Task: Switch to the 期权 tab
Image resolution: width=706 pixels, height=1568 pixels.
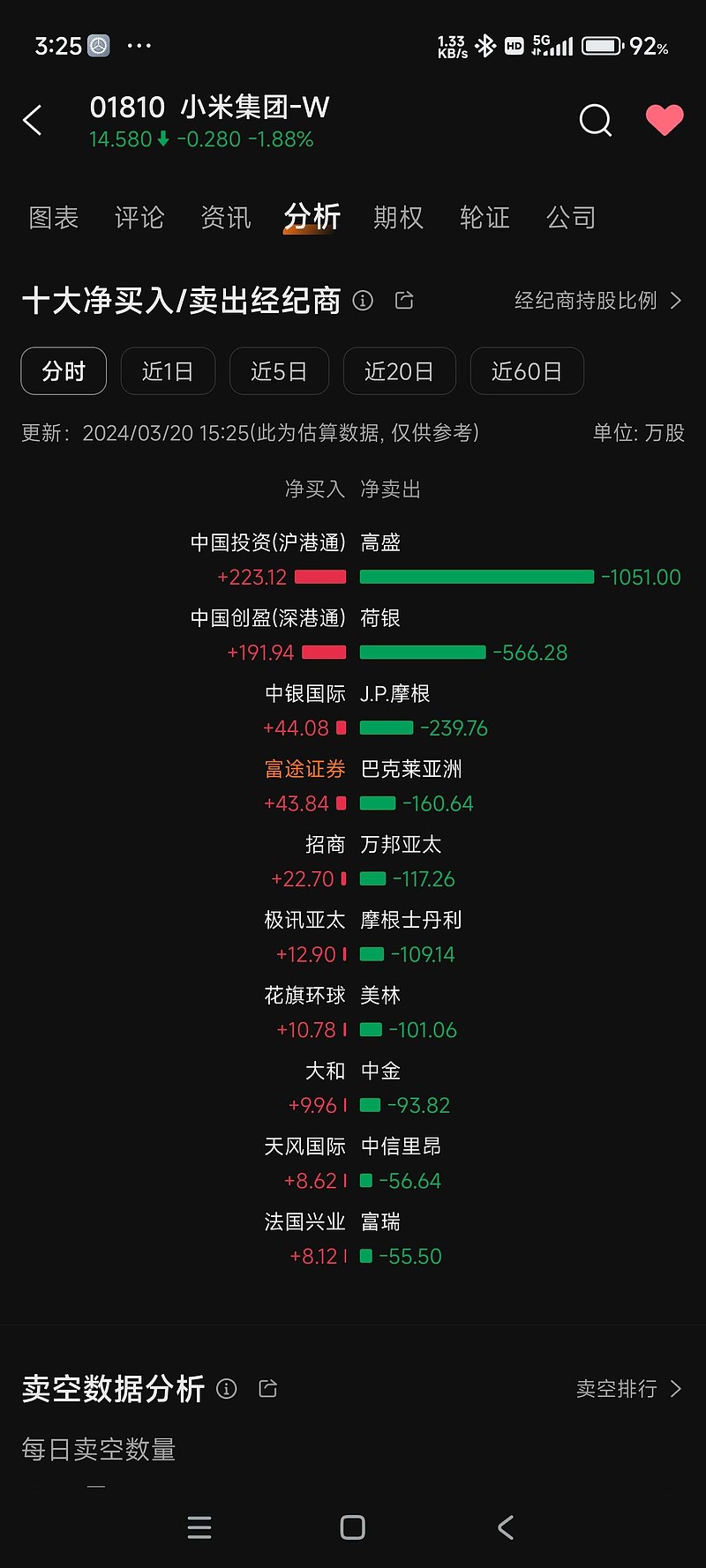Action: pos(398,218)
